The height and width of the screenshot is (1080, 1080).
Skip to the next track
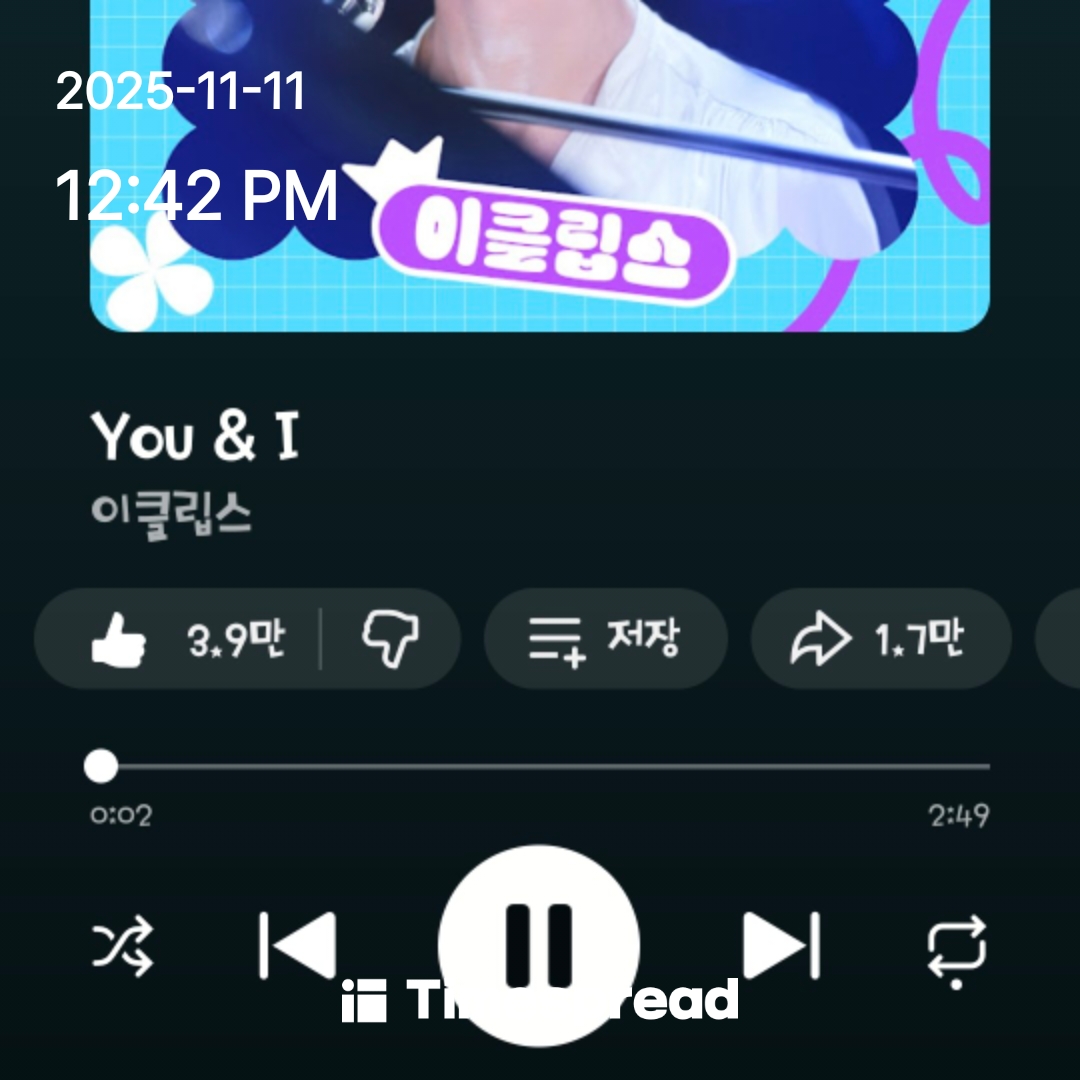tap(782, 945)
